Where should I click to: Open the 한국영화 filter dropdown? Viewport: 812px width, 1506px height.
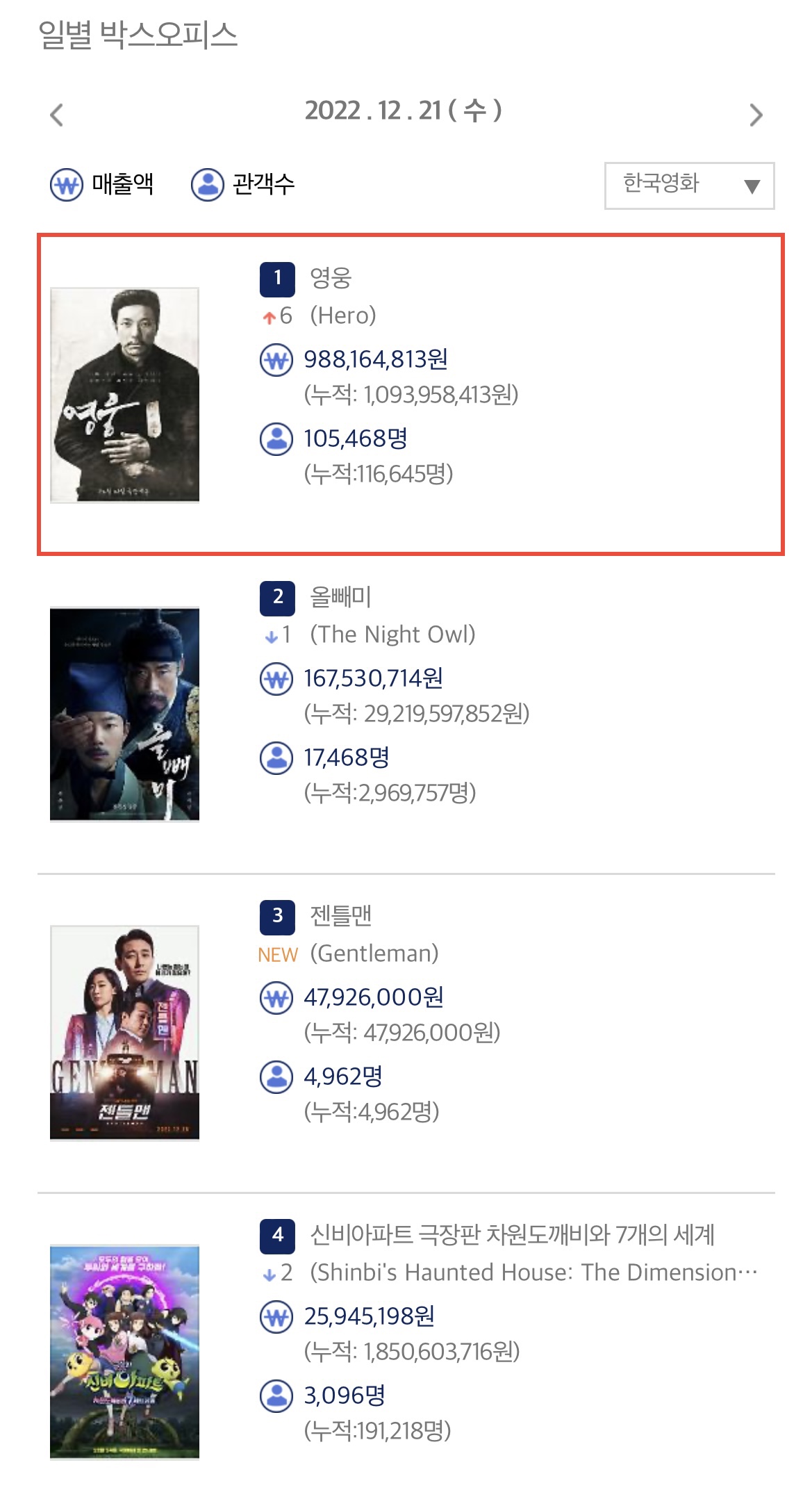(689, 186)
